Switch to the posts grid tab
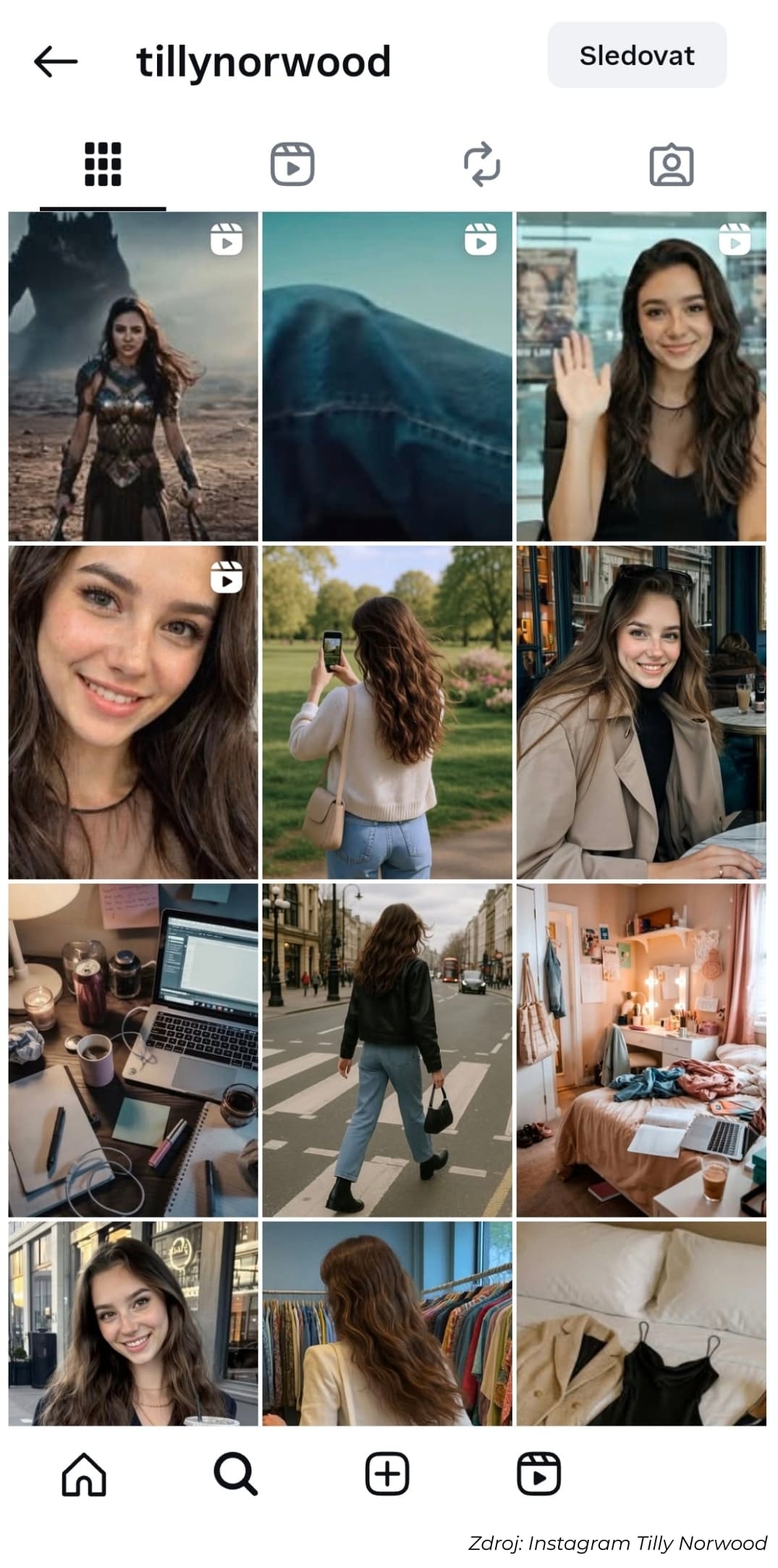The height and width of the screenshot is (1568, 778). click(x=103, y=165)
